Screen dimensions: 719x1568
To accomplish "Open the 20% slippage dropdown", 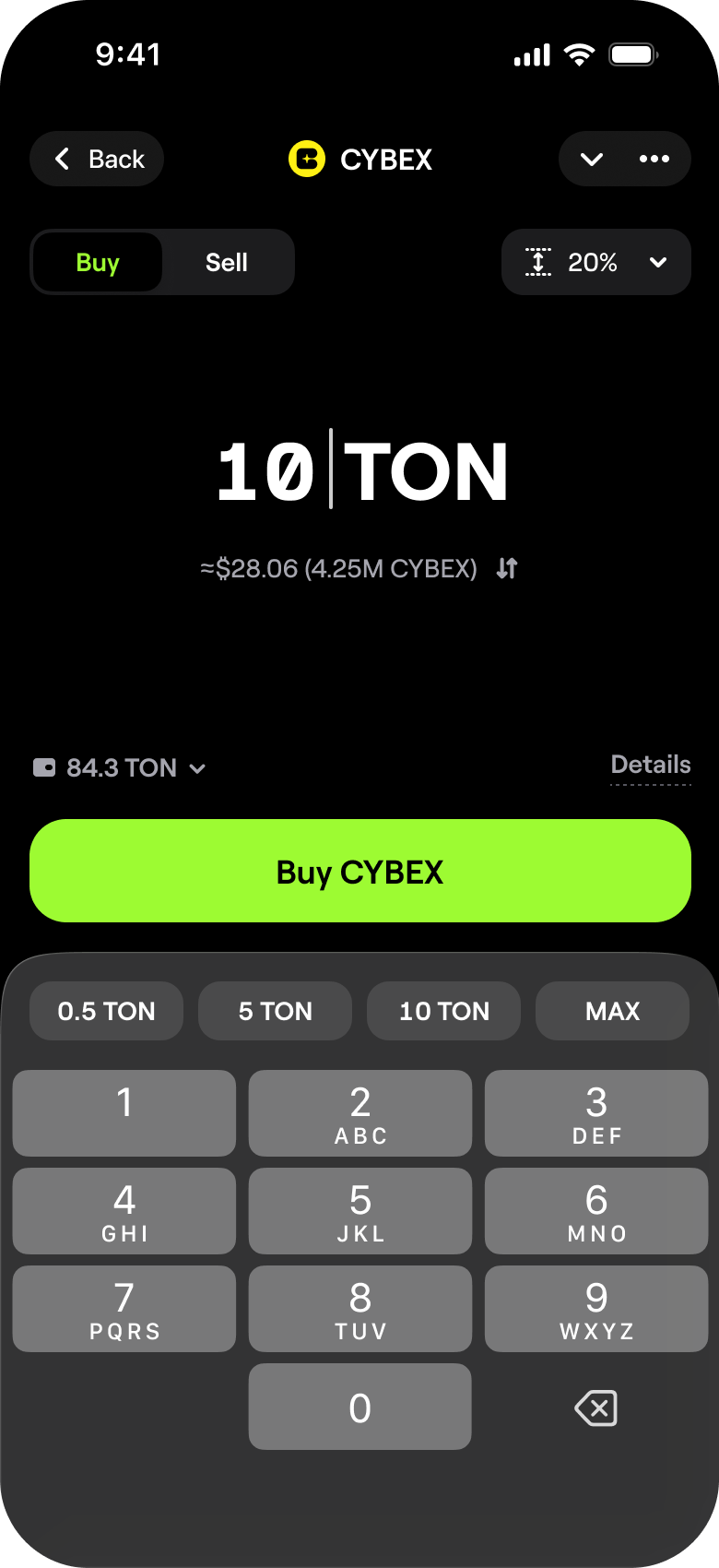I will coord(596,262).
